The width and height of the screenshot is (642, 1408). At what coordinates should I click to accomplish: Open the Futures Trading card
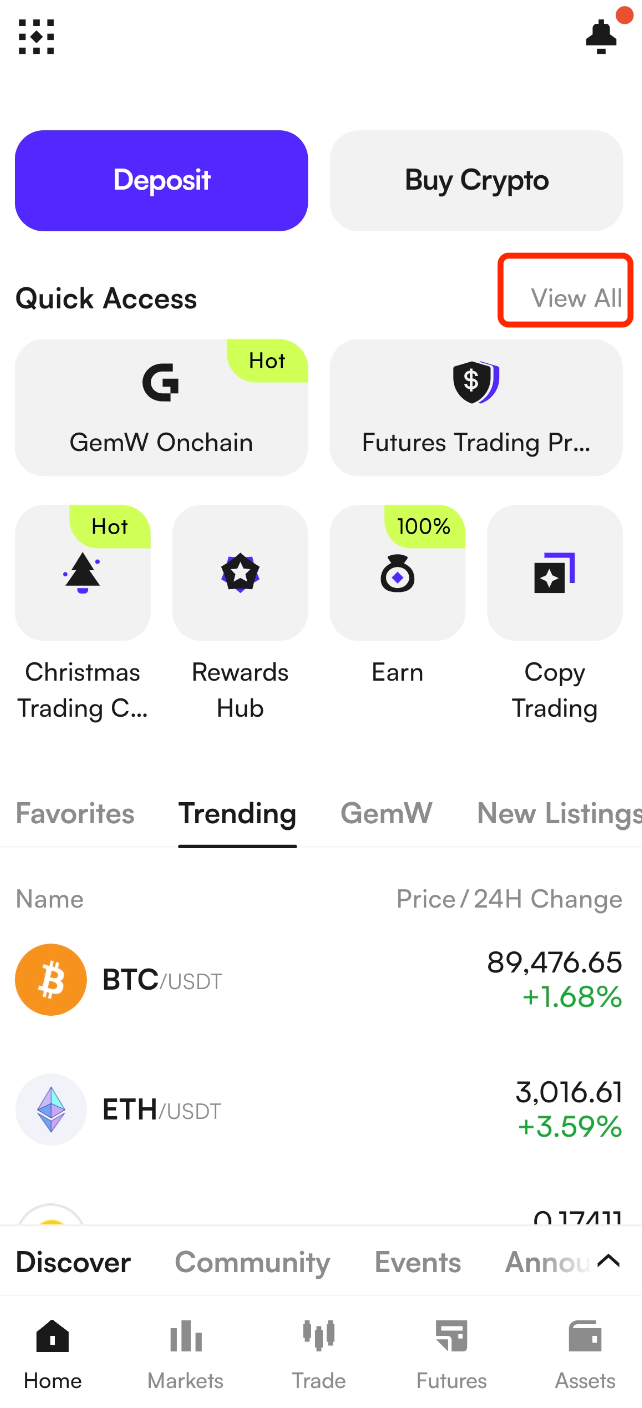coord(476,407)
